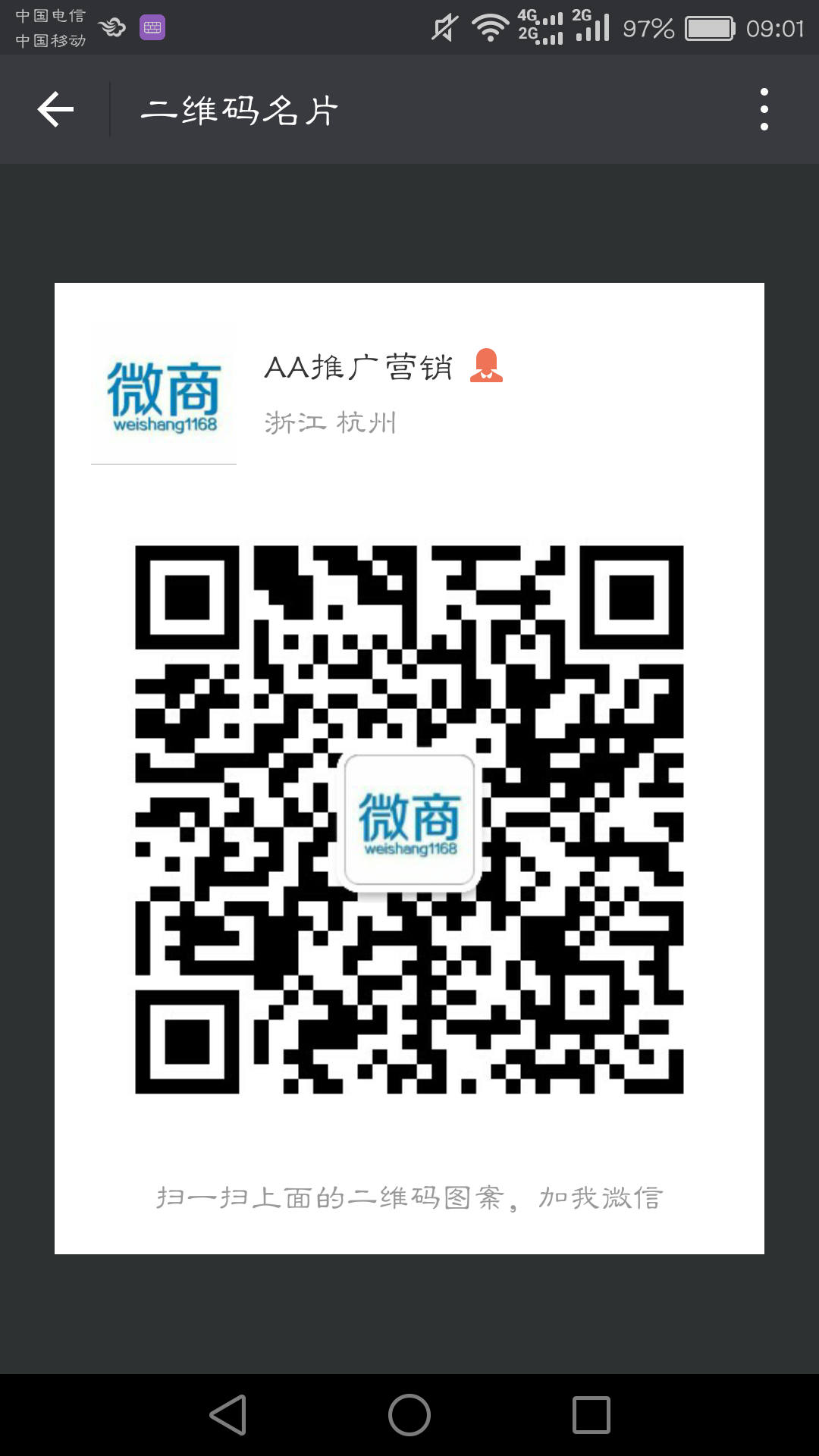Tap the system home button

tap(409, 1415)
